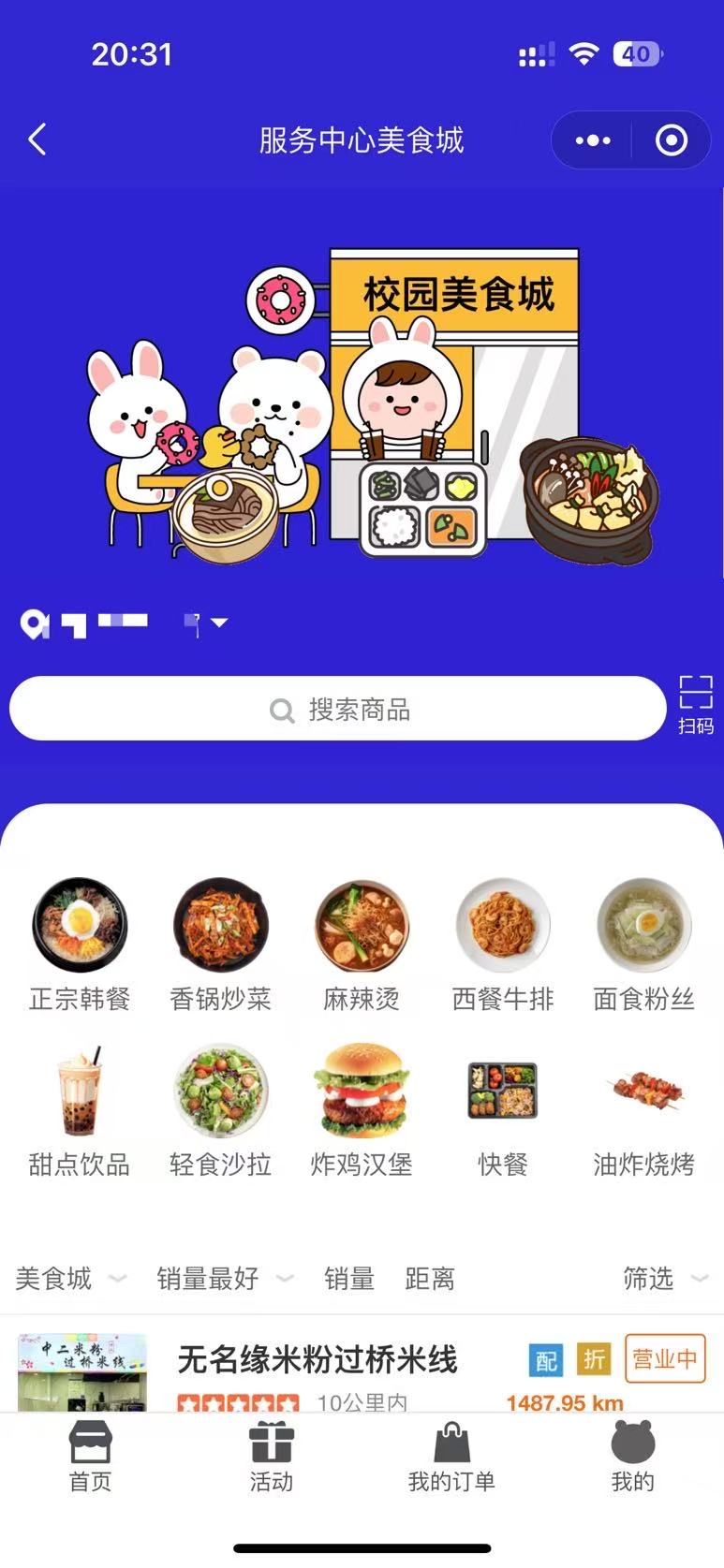Switch to the 我的订单 tab
This screenshot has width=724, height=1568.
pyautogui.click(x=451, y=1458)
